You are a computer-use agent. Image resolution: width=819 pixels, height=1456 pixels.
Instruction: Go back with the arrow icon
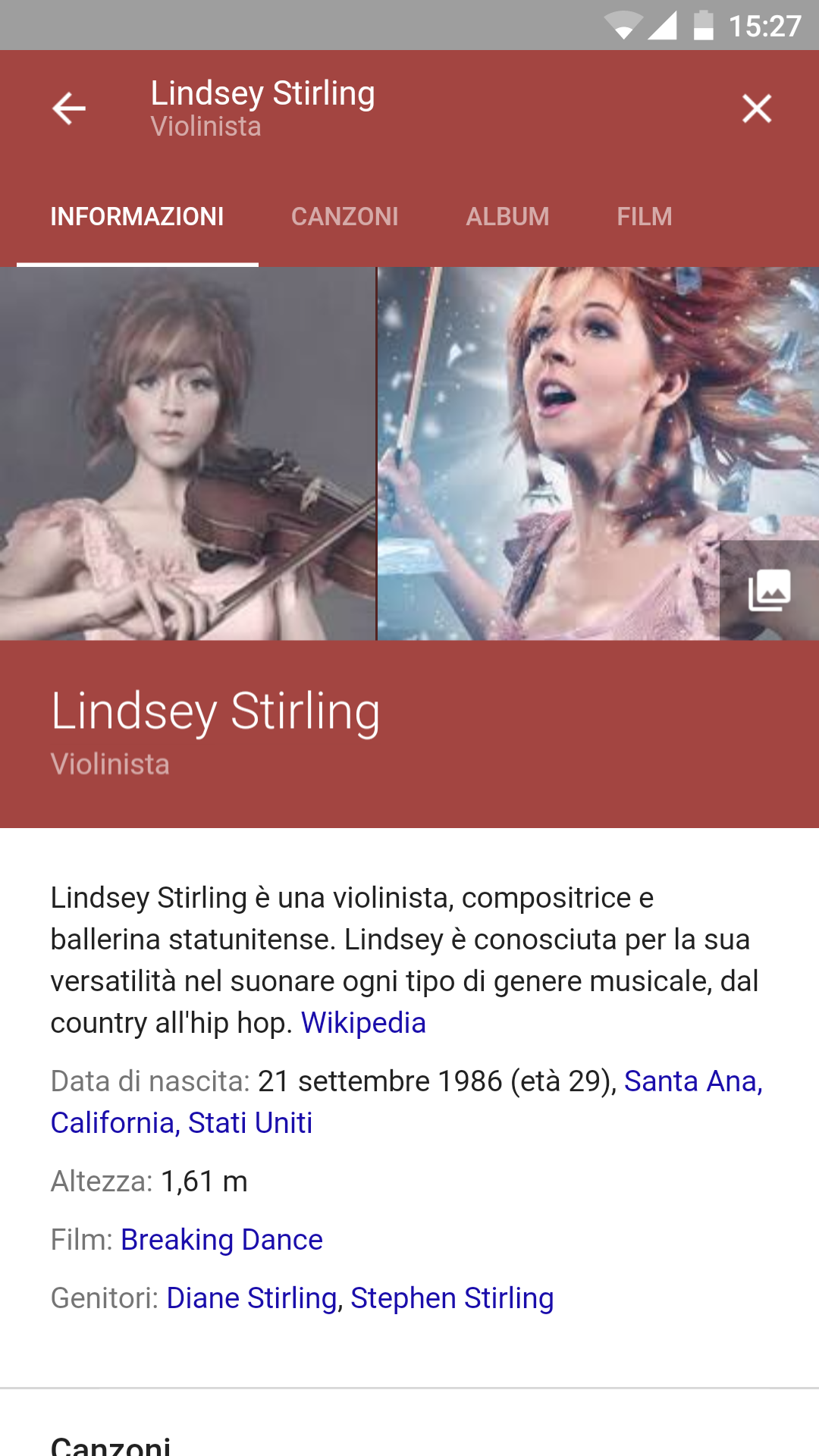click(68, 108)
